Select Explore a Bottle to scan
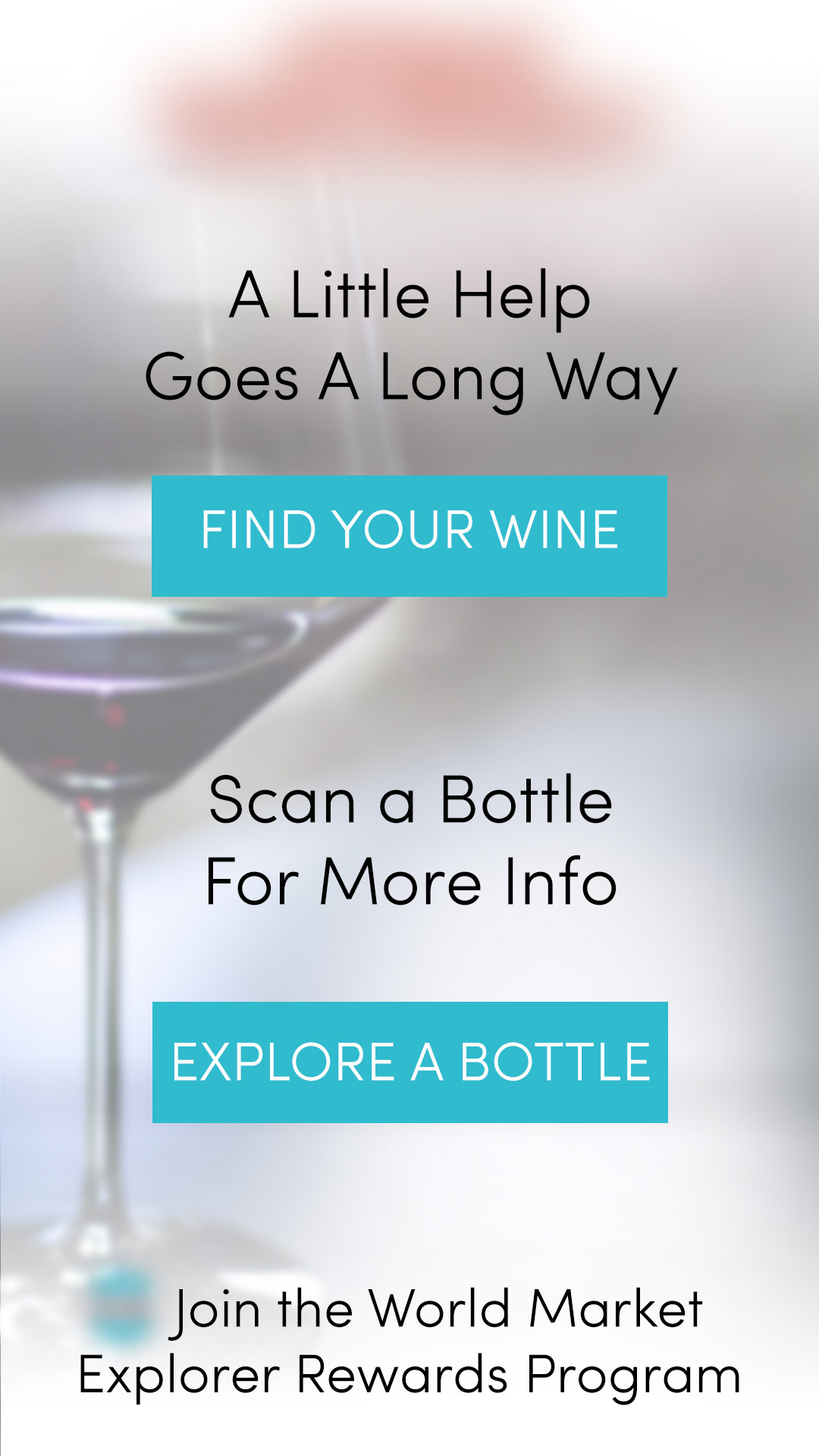This screenshot has height=1456, width=819. point(409,1062)
